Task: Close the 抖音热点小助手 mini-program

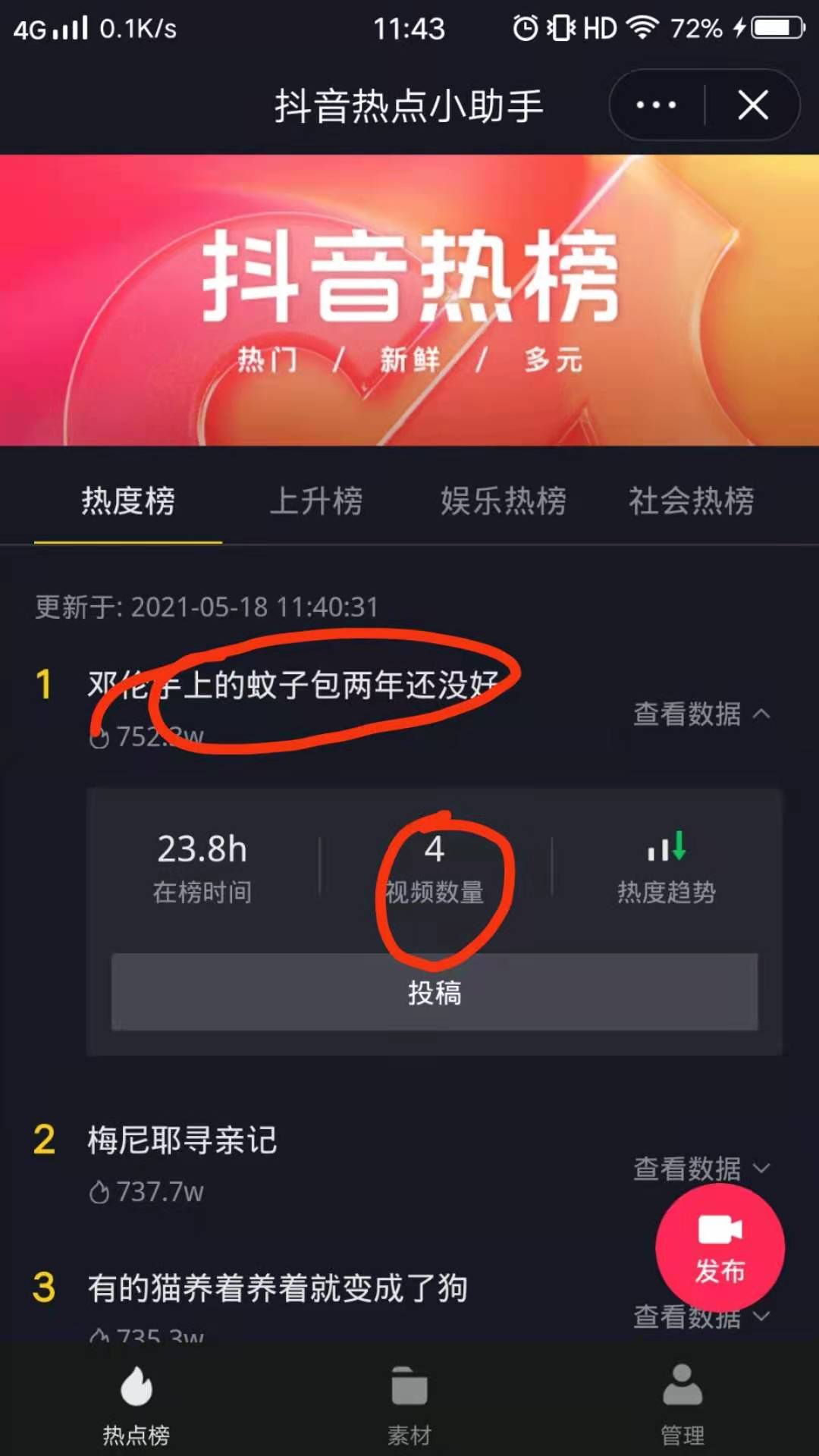Action: (x=753, y=105)
